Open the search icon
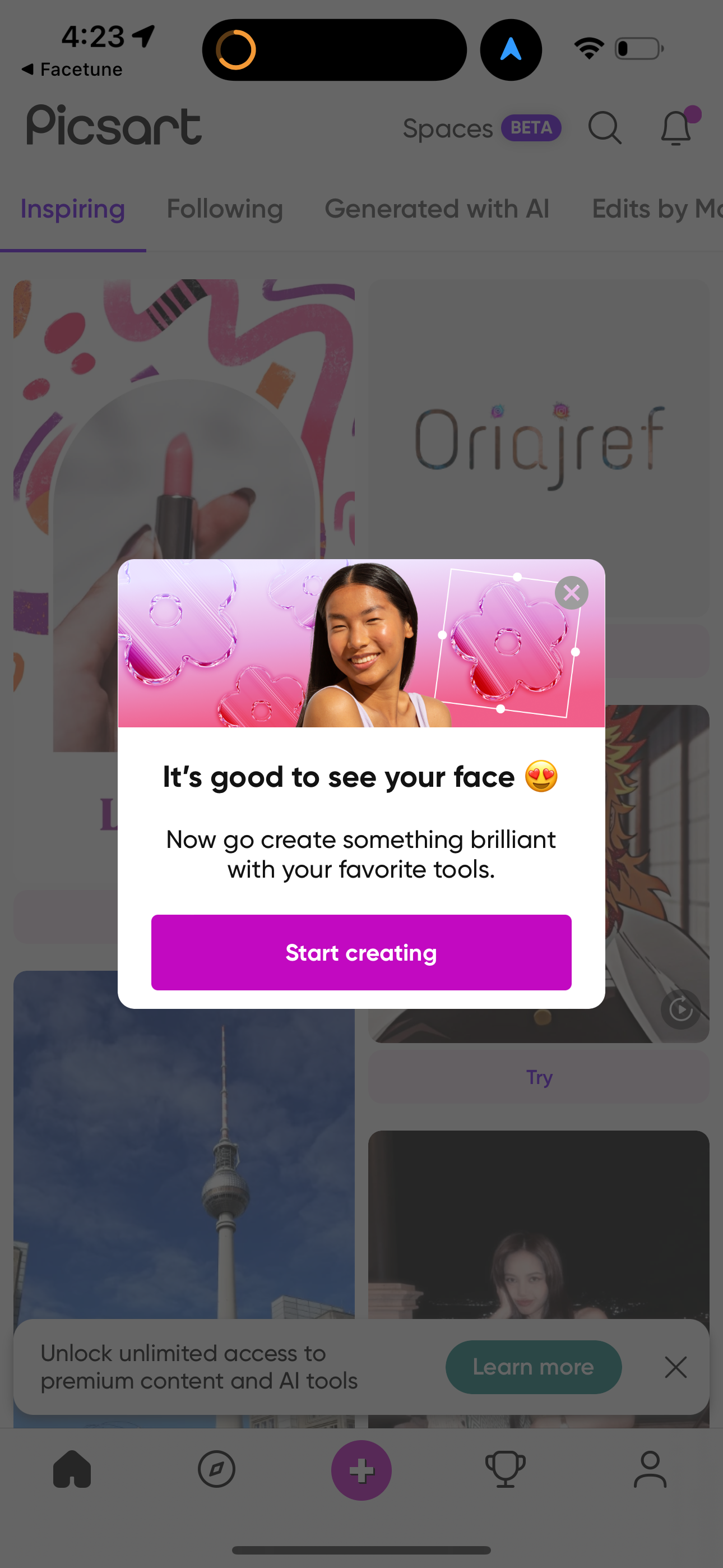 [604, 128]
